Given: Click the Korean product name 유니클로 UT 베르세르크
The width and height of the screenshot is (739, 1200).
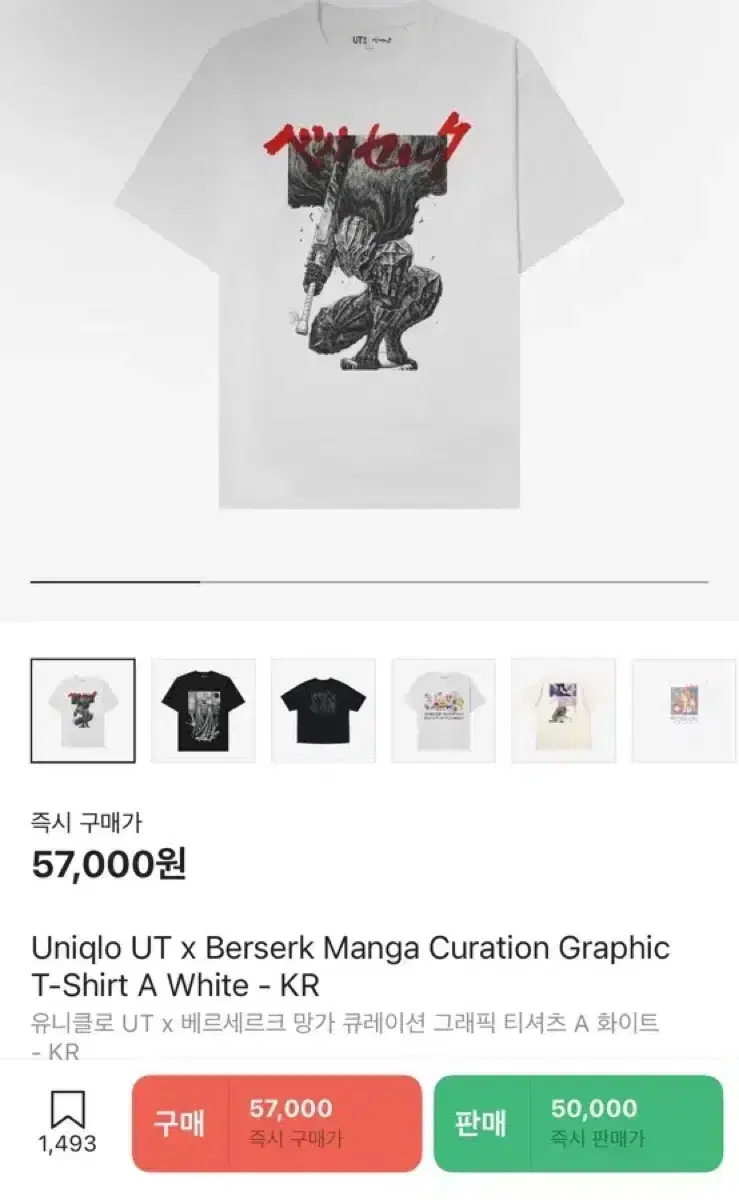Looking at the screenshot, I should pyautogui.click(x=348, y=1021).
